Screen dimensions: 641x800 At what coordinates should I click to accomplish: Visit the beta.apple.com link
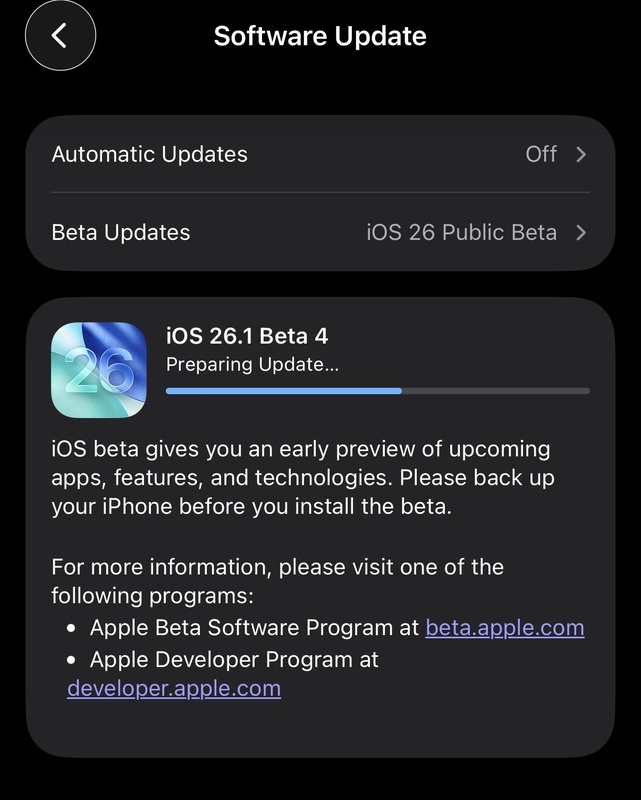(x=504, y=628)
